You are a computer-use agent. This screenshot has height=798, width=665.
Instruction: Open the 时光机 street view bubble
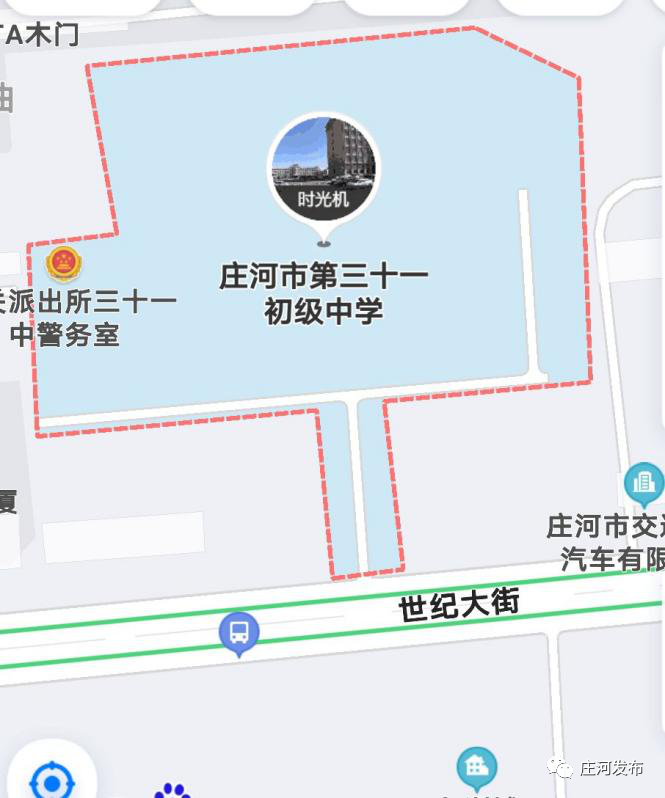pyautogui.click(x=322, y=168)
